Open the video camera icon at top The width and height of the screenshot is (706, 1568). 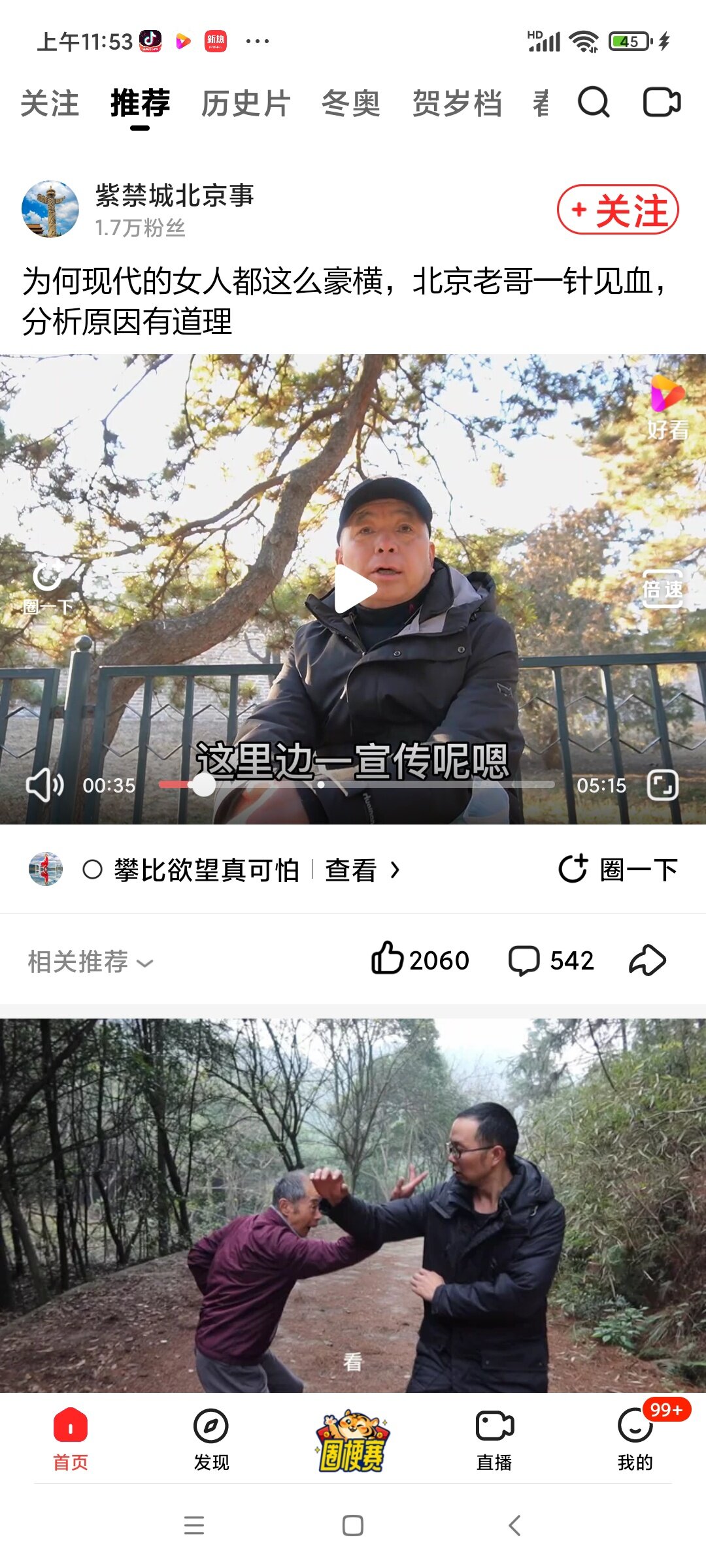coord(662,103)
